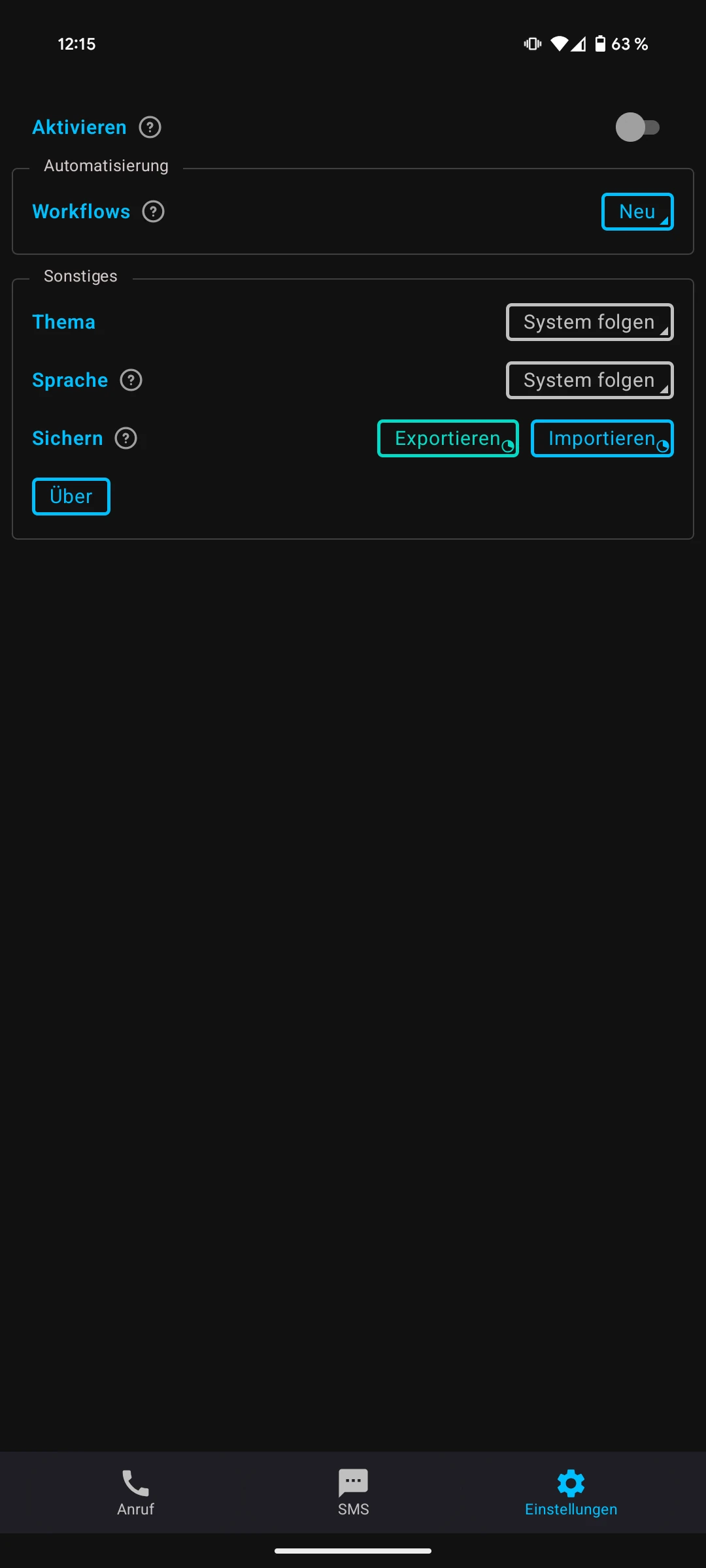The image size is (706, 1568).
Task: Open the Über page
Action: tap(71, 497)
